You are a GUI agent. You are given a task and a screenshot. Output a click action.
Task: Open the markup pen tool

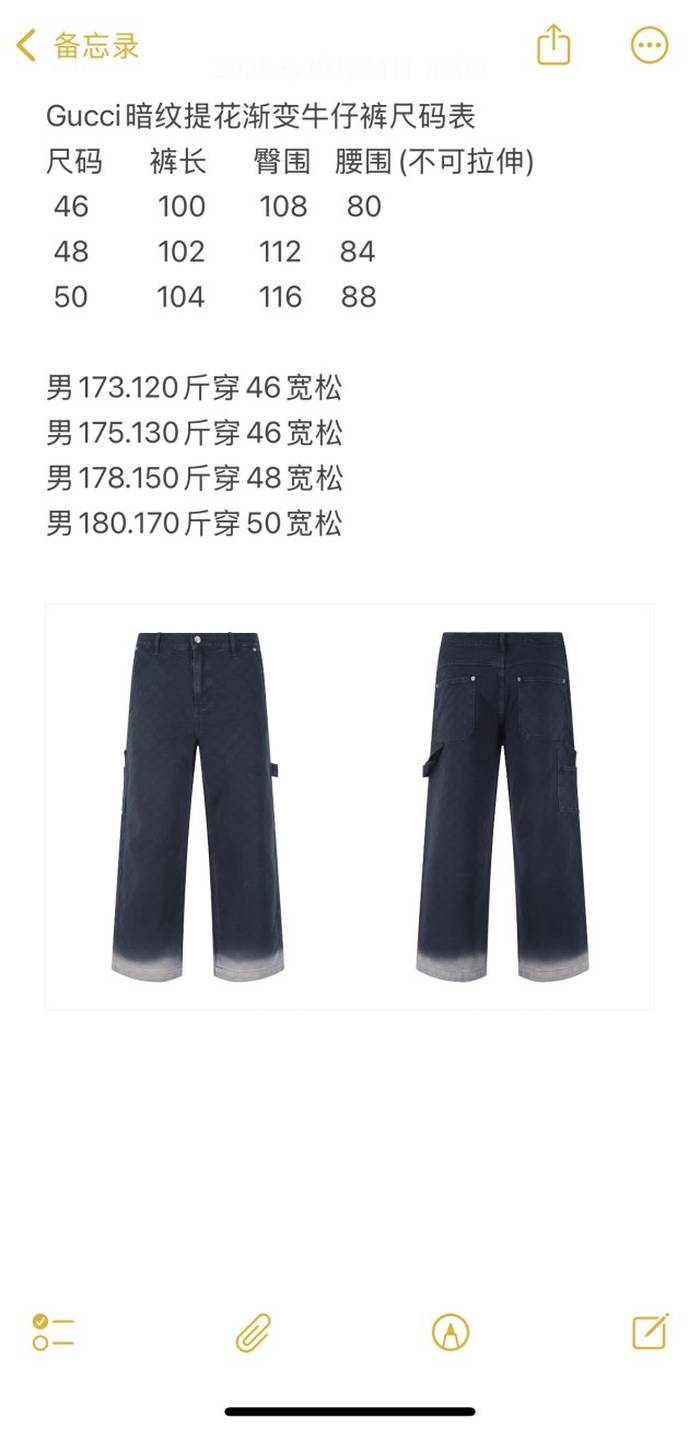[450, 1332]
